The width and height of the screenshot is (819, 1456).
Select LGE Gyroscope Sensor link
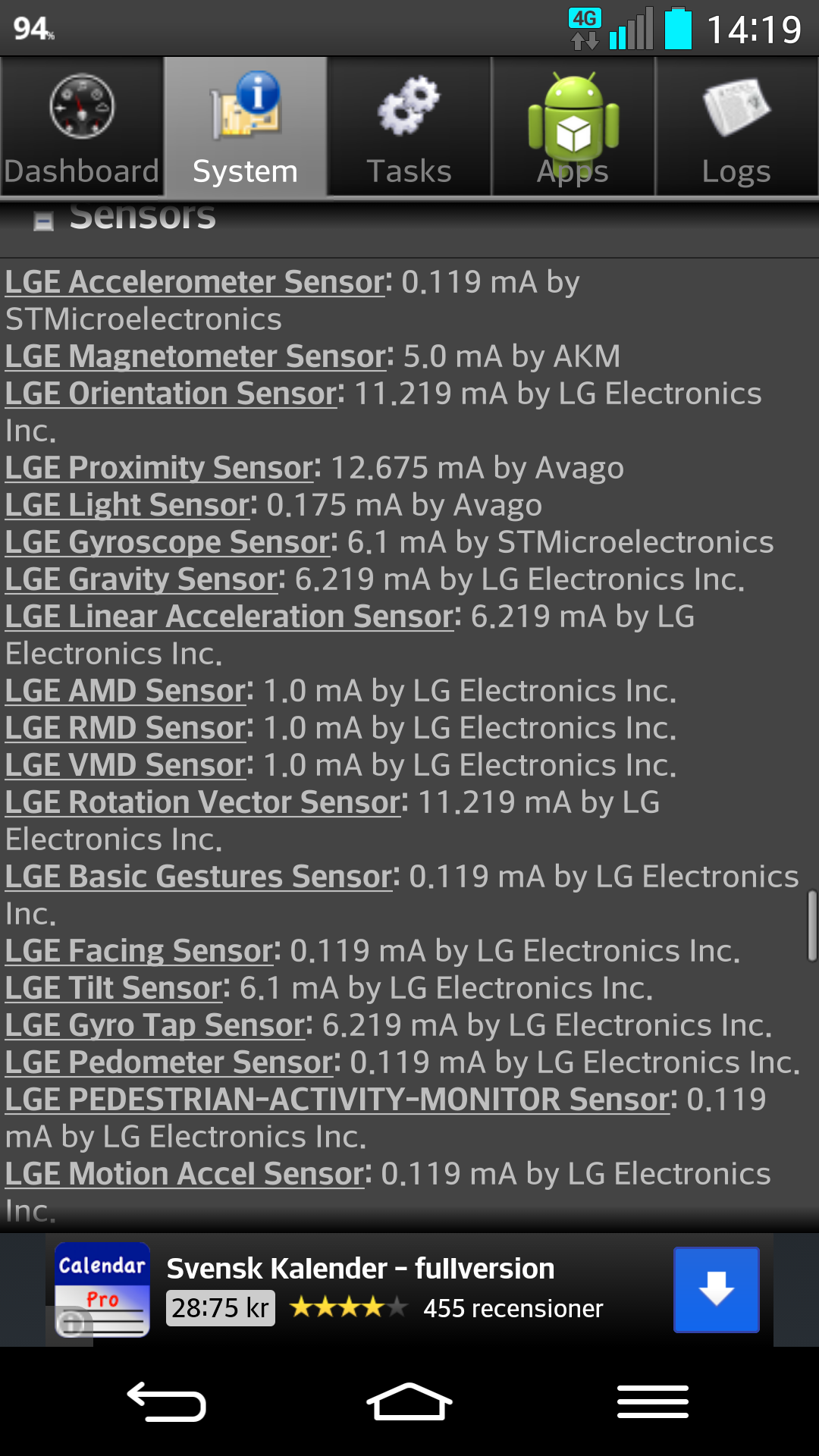click(168, 542)
